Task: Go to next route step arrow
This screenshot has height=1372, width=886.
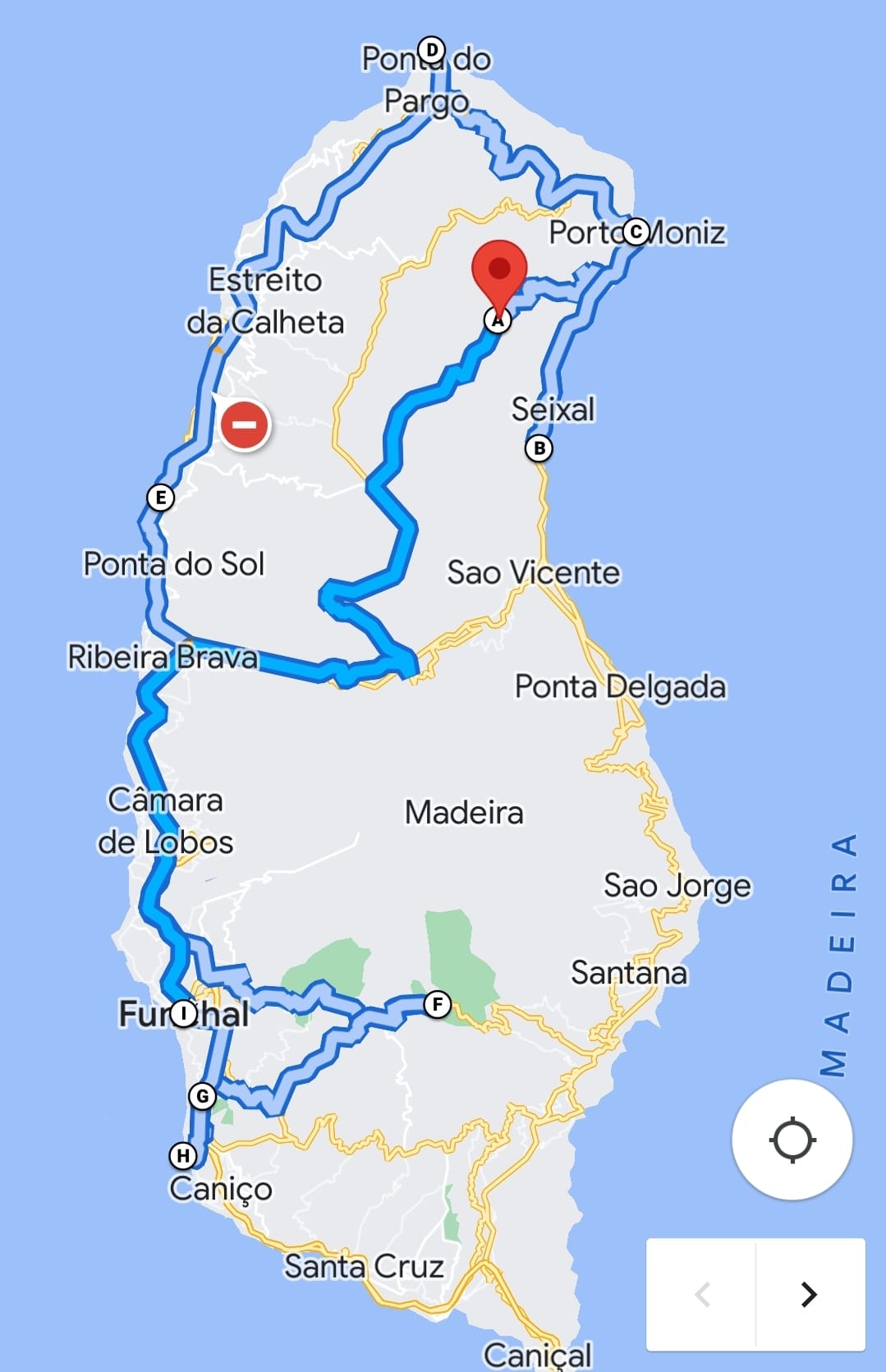Action: [810, 1294]
